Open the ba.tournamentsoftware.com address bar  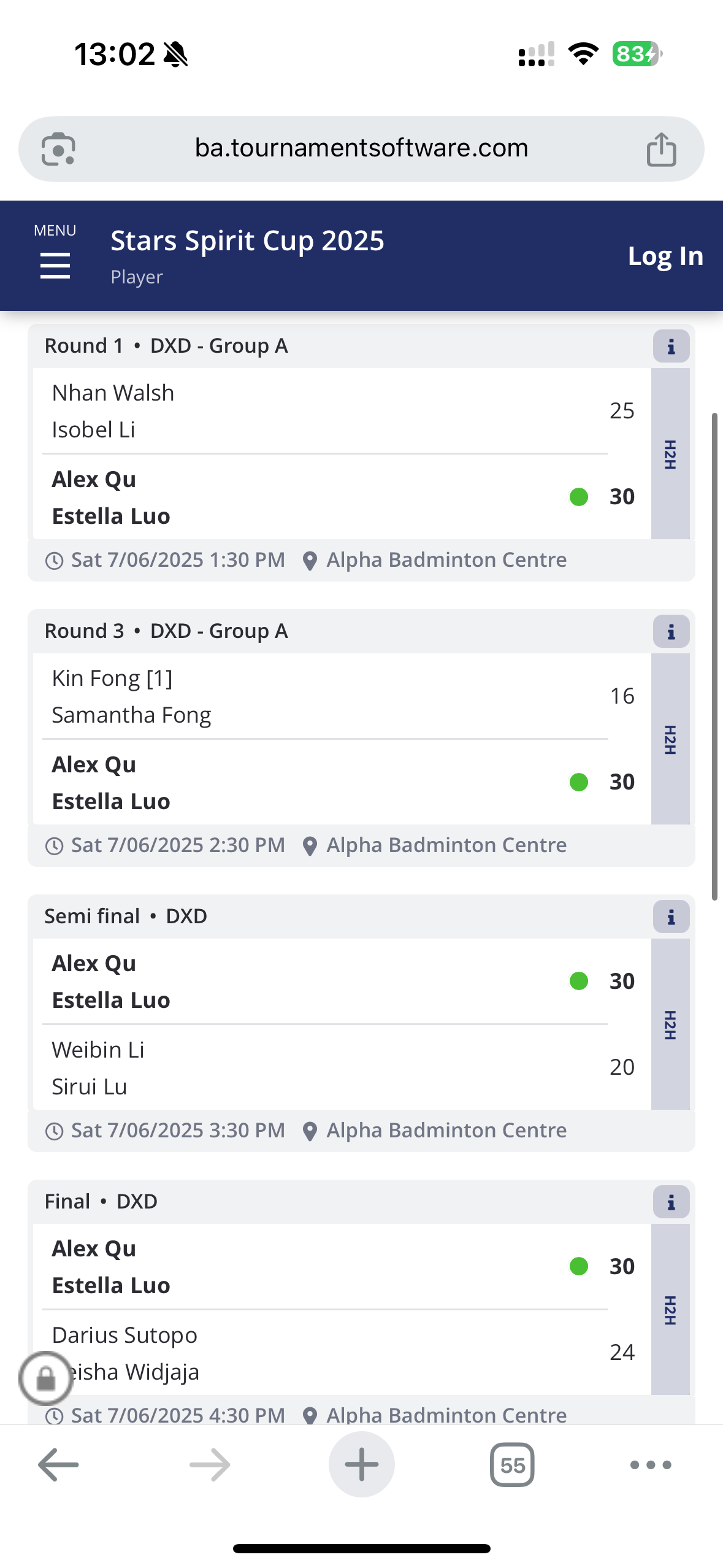tap(361, 148)
